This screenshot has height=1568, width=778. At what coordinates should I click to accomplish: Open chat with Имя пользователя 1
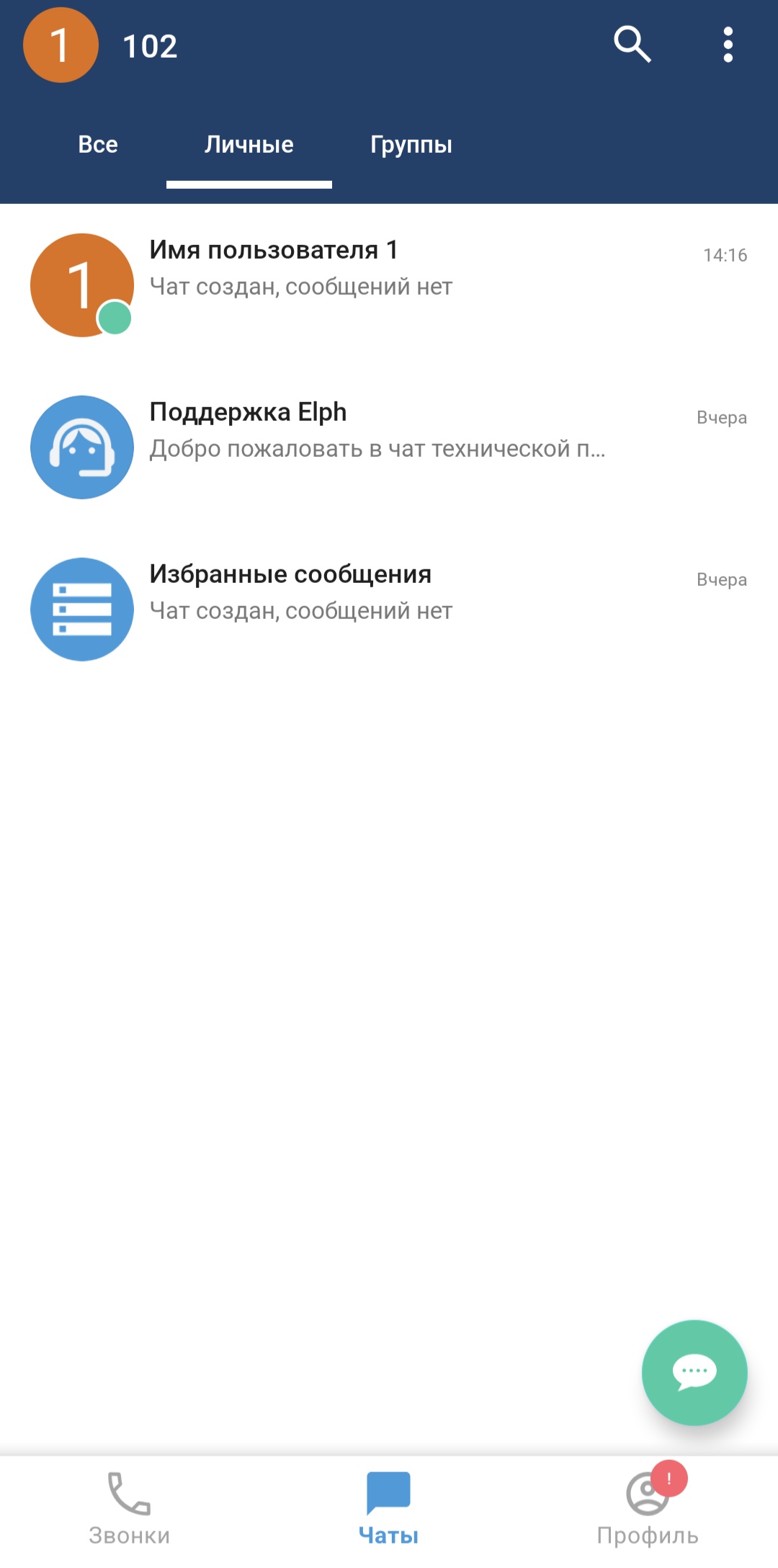click(x=389, y=285)
